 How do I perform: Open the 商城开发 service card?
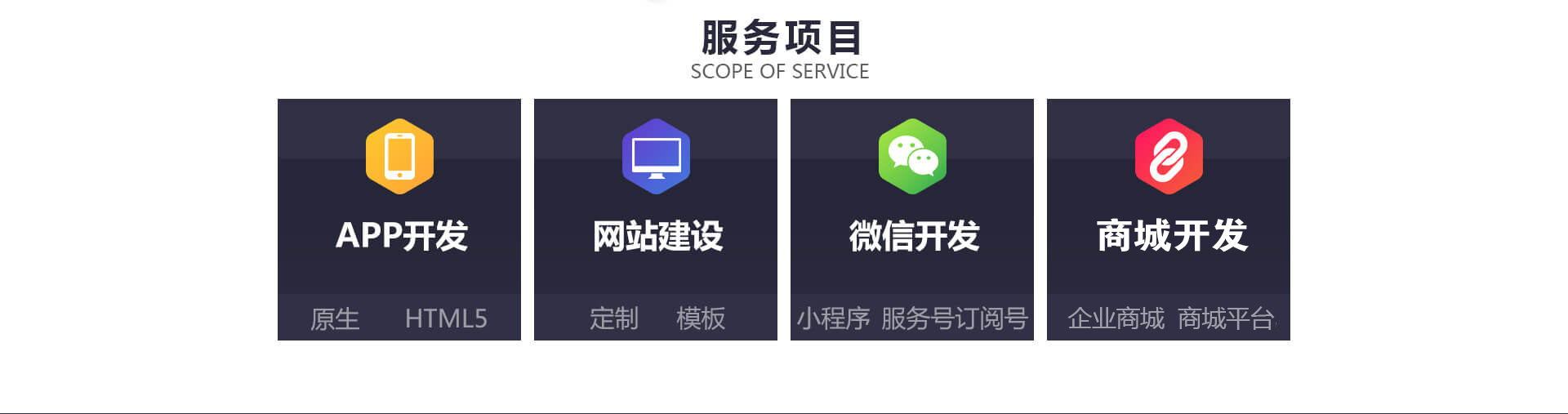tap(1170, 235)
